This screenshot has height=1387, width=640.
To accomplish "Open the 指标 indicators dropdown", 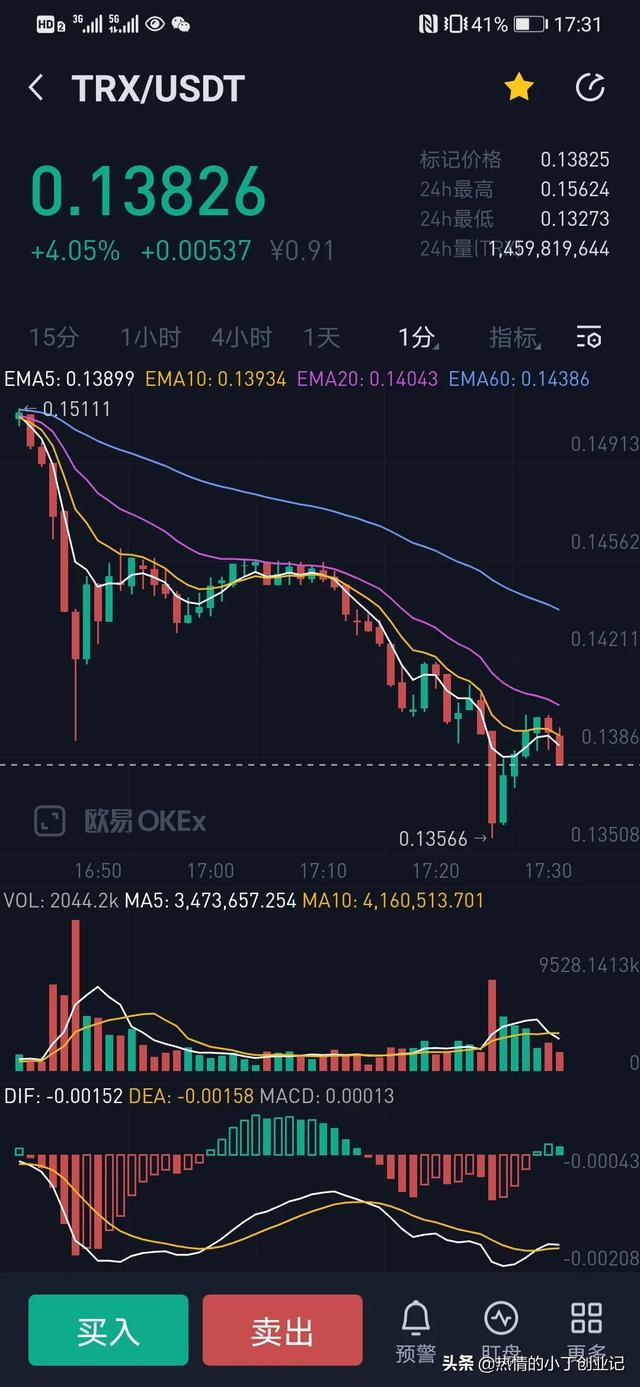I will 514,338.
